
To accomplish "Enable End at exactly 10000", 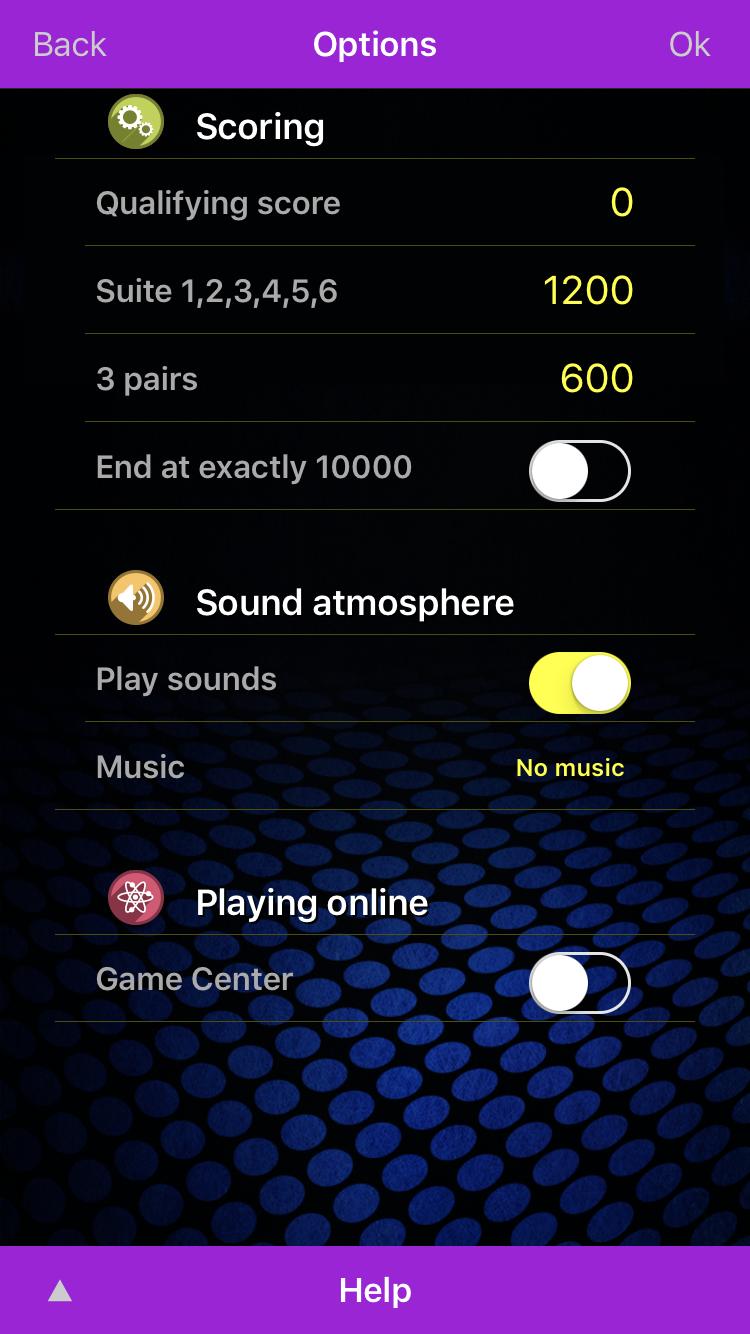I will [x=579, y=470].
